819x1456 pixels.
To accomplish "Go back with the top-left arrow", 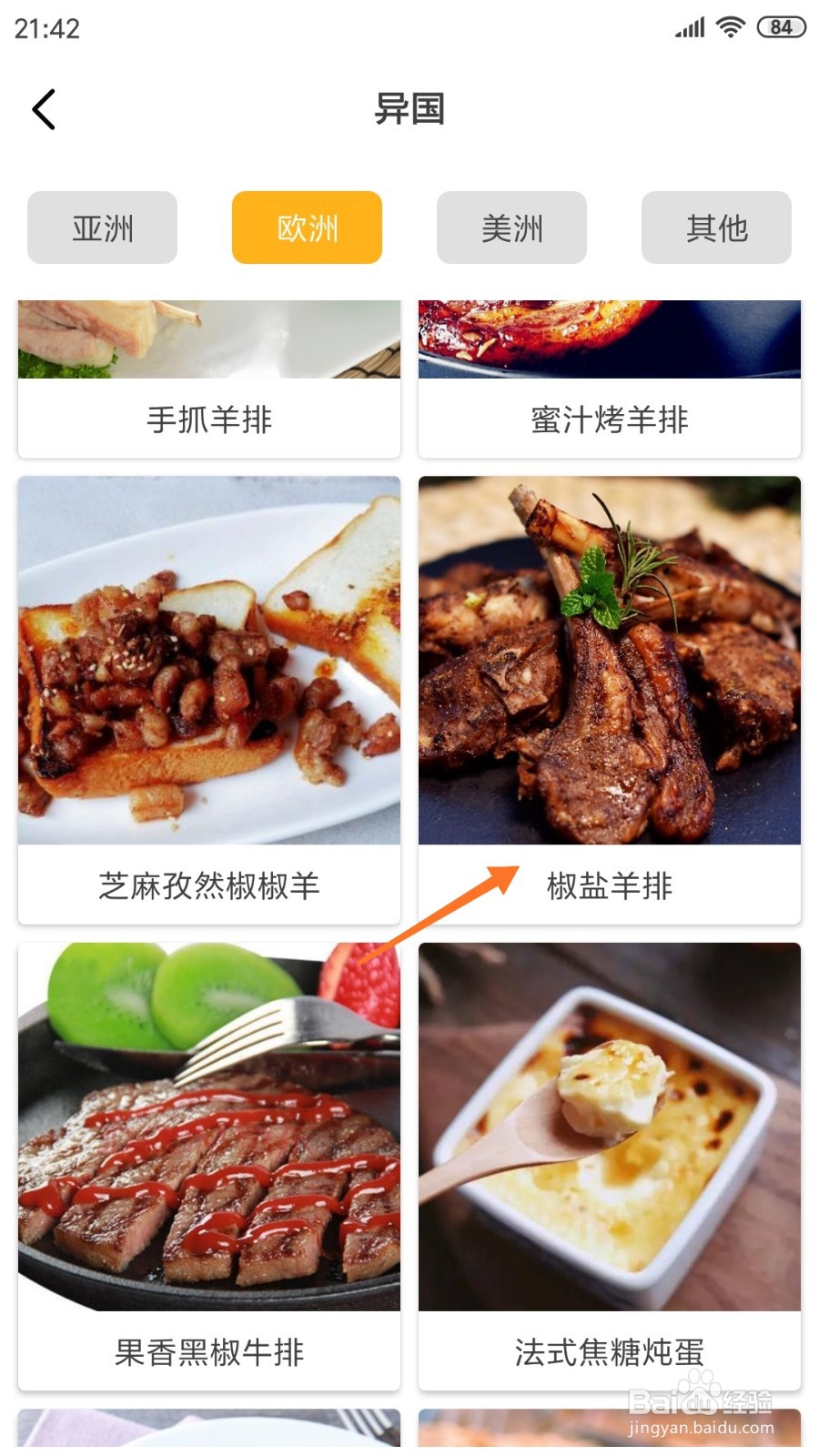I will (44, 109).
